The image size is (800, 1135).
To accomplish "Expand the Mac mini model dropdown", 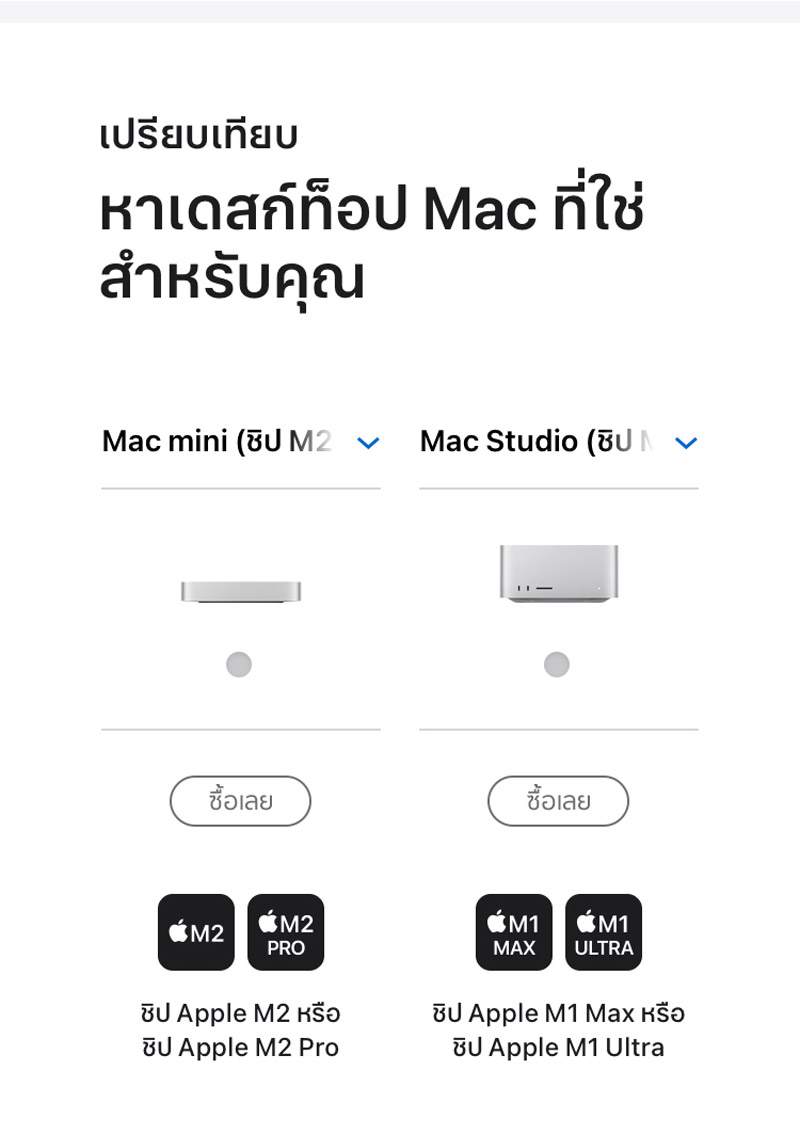I will pos(240,442).
